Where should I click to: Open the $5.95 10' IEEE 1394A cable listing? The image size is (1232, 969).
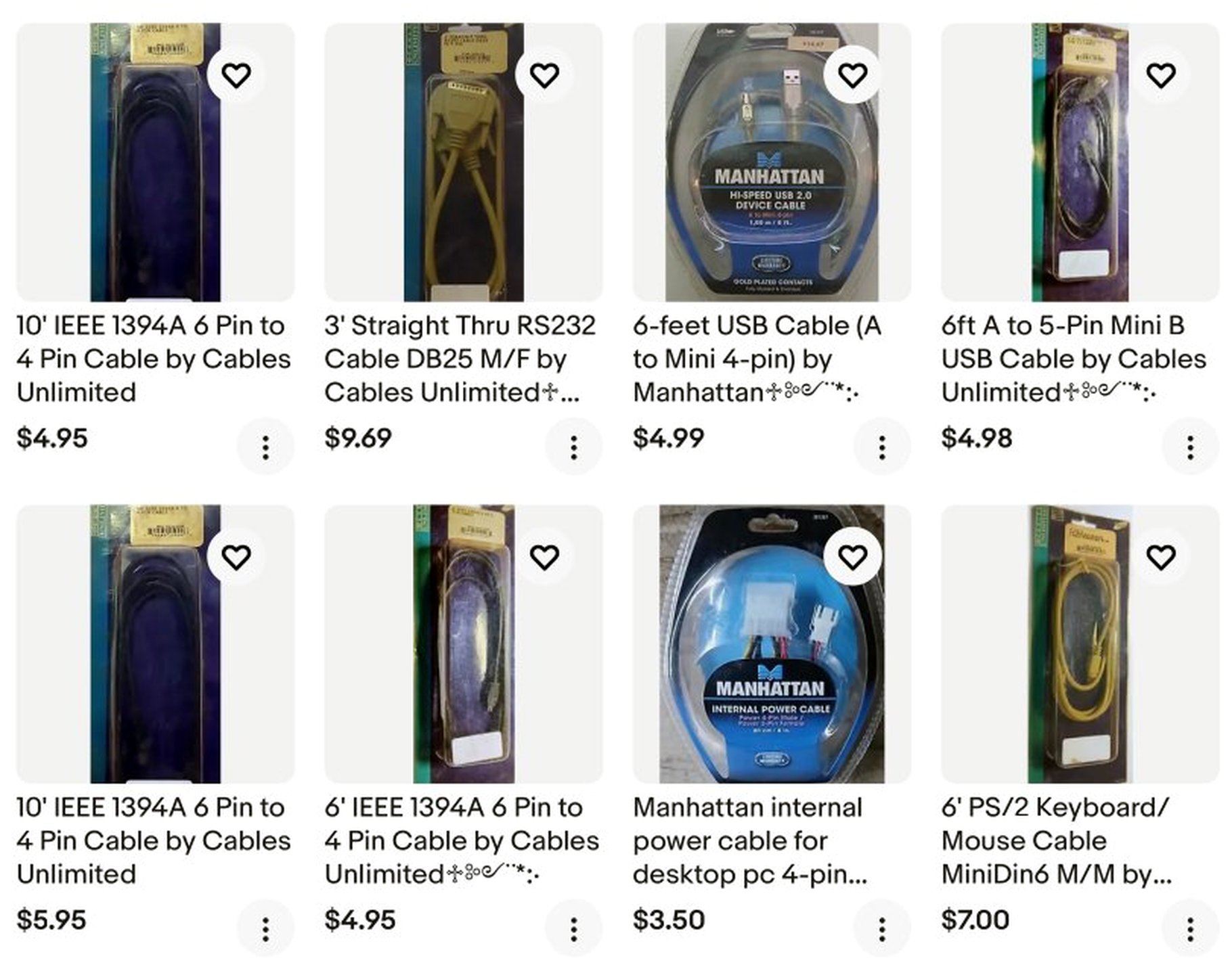coord(154,840)
